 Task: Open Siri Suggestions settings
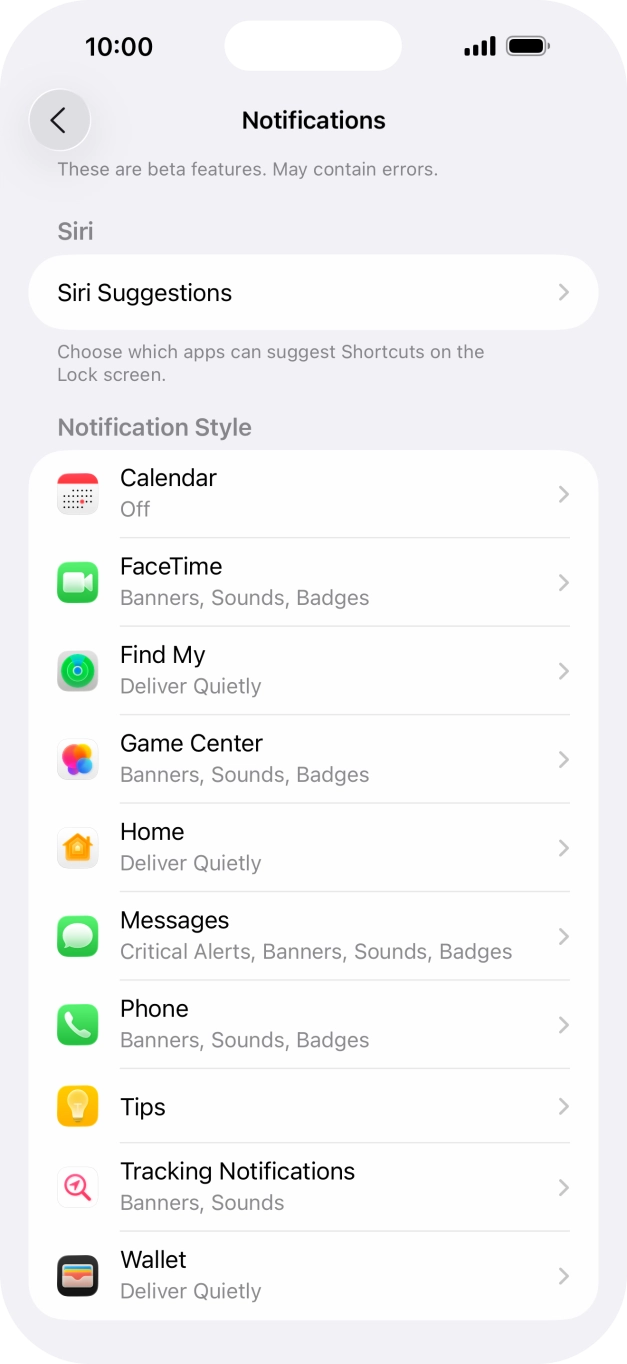pyautogui.click(x=313, y=293)
